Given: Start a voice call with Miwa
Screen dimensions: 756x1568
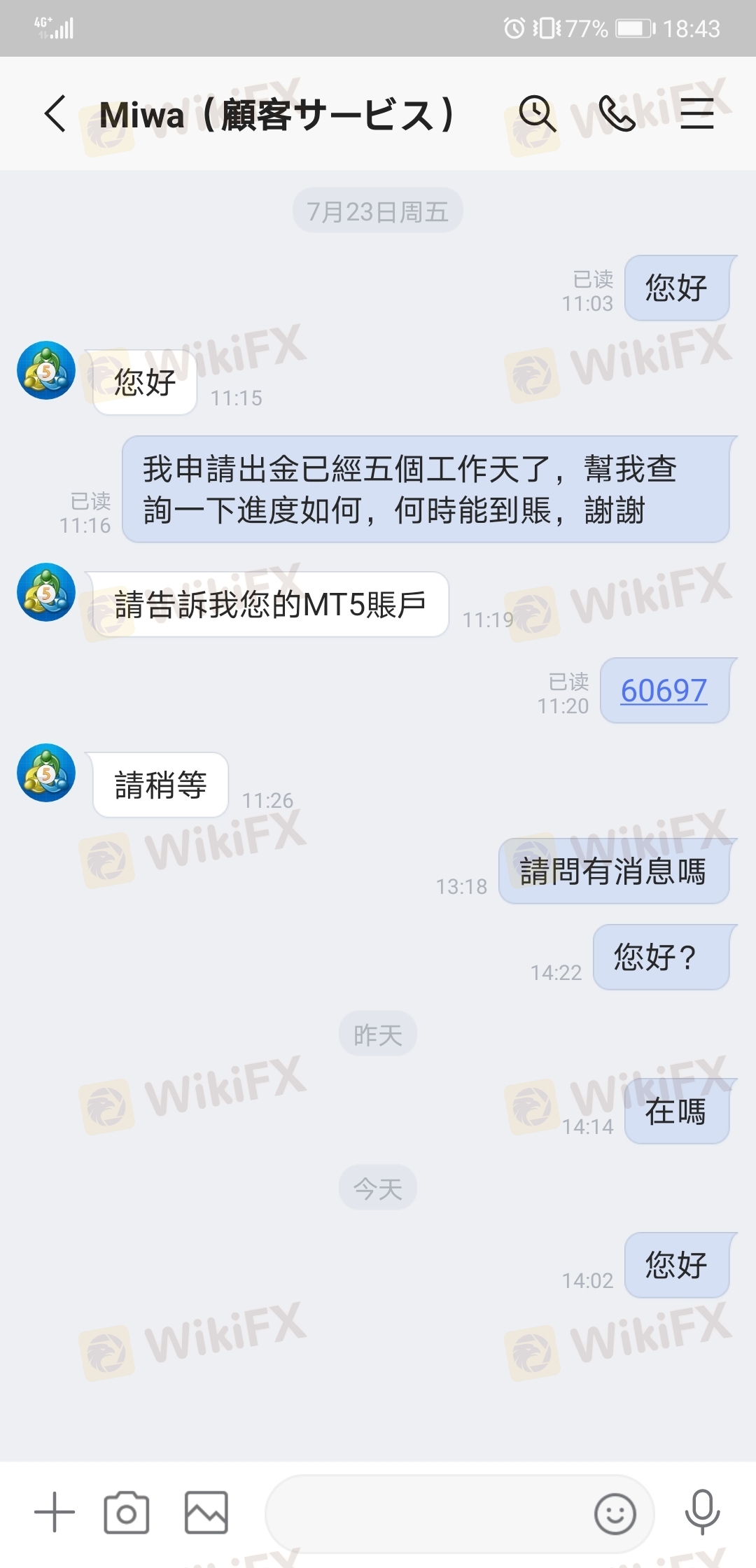Looking at the screenshot, I should point(617,114).
